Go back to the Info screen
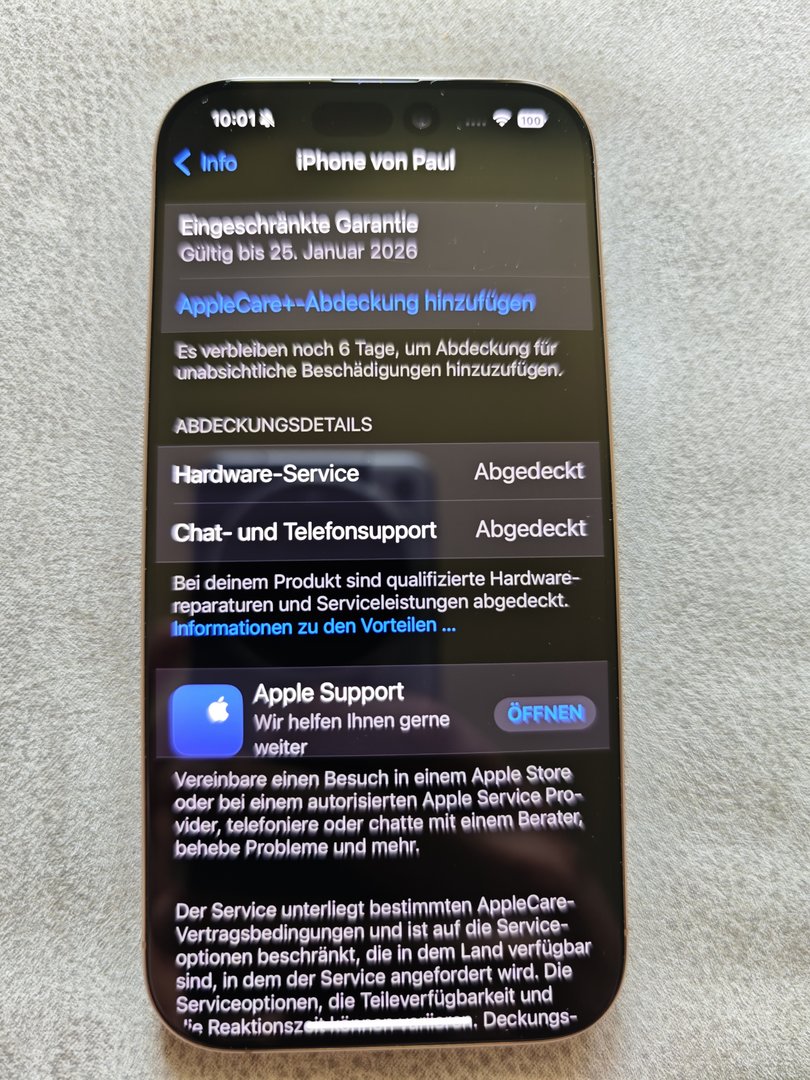810x1080 pixels. (x=206, y=163)
